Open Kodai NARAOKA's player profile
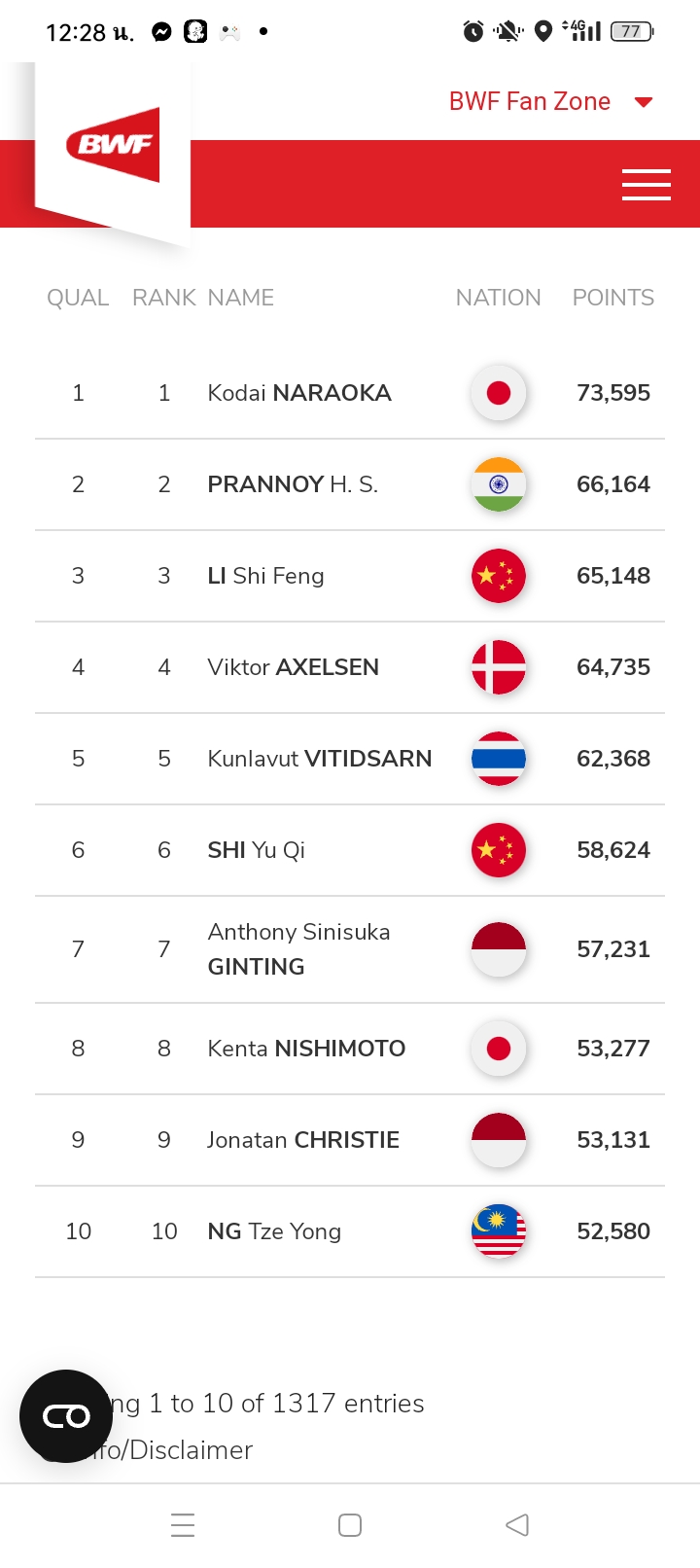 (299, 393)
